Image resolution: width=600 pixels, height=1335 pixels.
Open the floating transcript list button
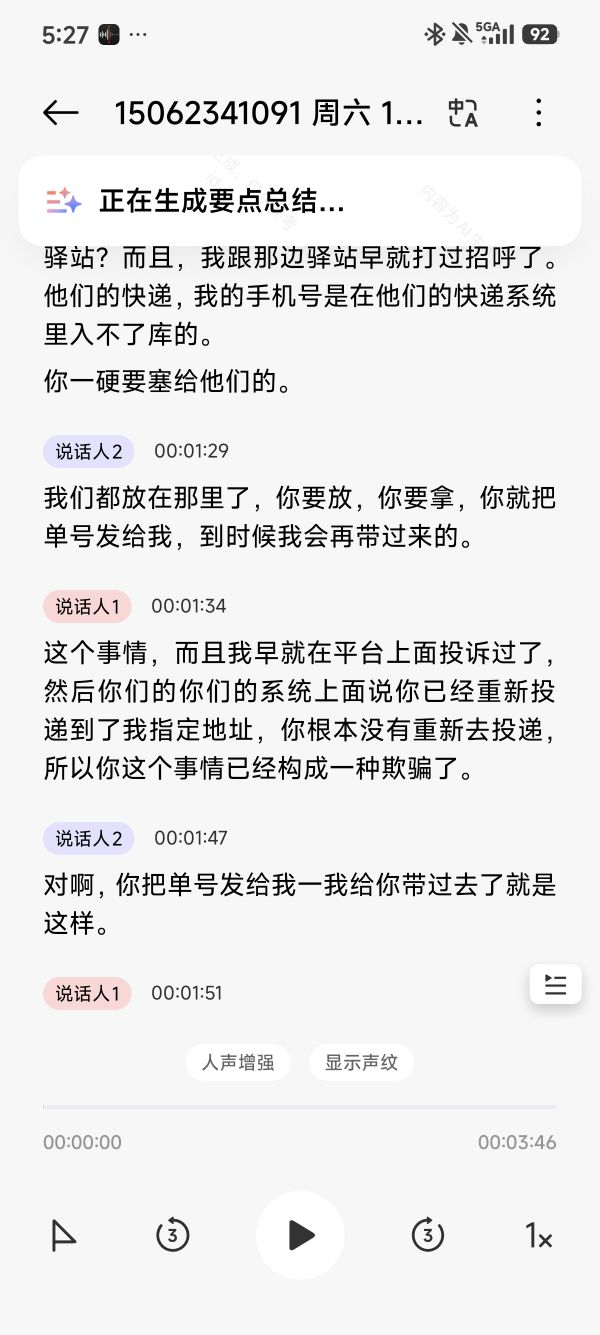(556, 985)
